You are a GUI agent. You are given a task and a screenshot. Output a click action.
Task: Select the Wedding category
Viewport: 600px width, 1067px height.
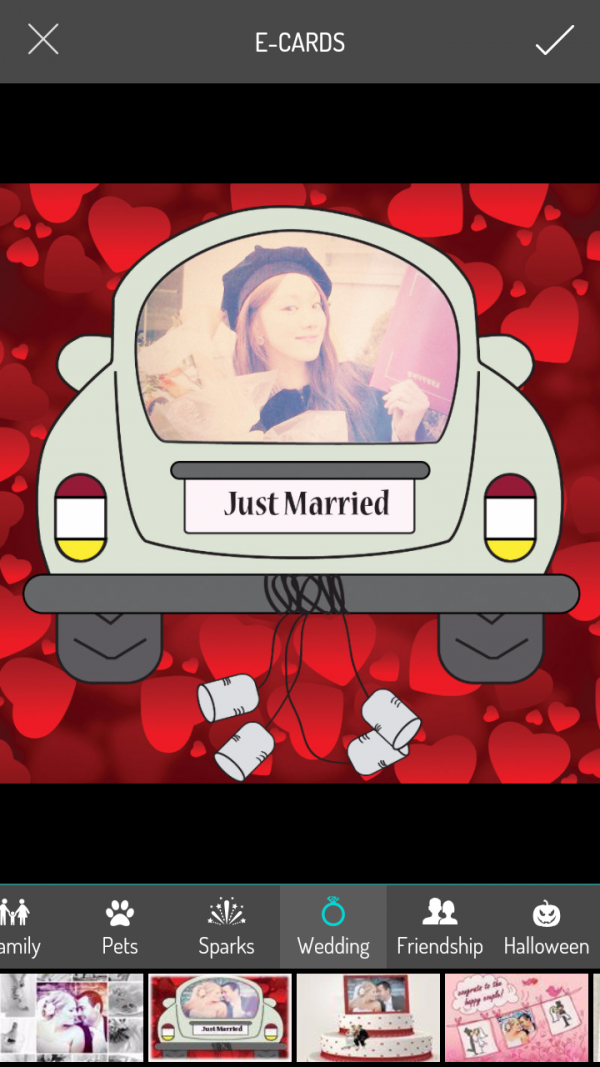pos(333,926)
